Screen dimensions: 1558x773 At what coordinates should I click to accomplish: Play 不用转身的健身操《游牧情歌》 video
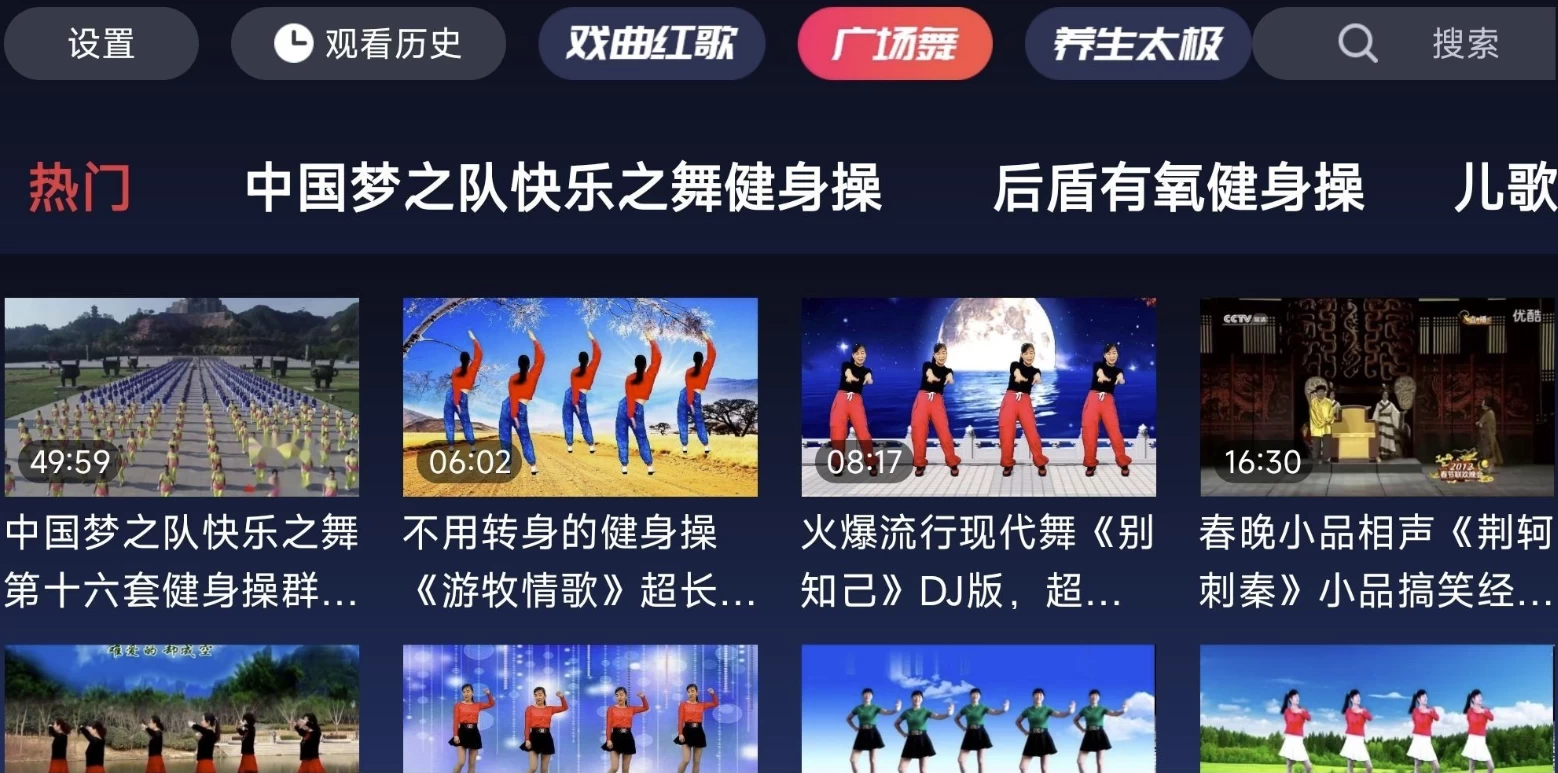tap(580, 397)
